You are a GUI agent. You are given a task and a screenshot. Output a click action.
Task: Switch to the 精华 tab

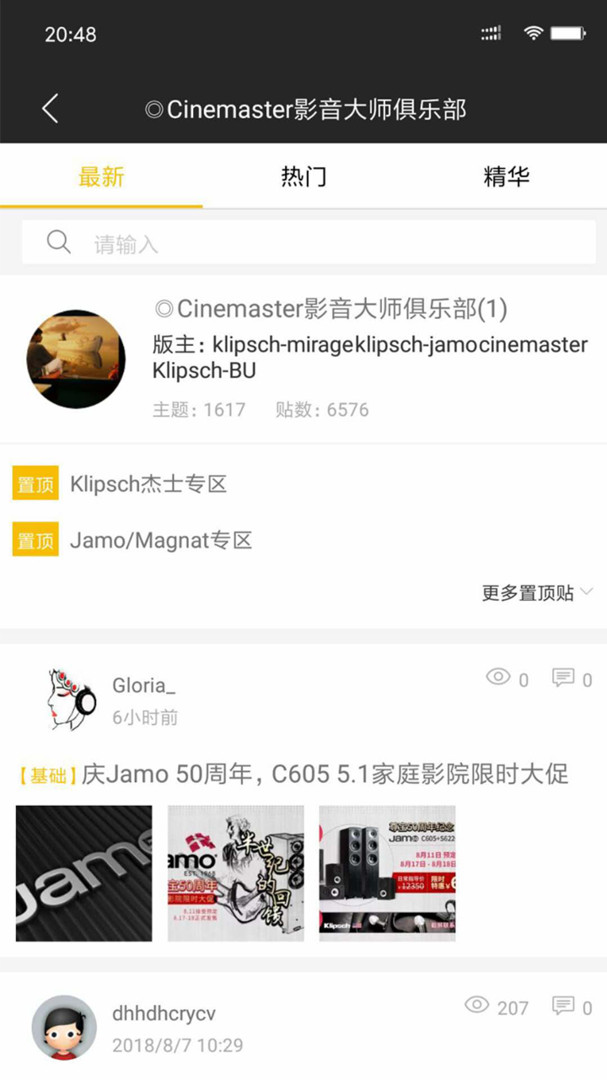coord(506,177)
